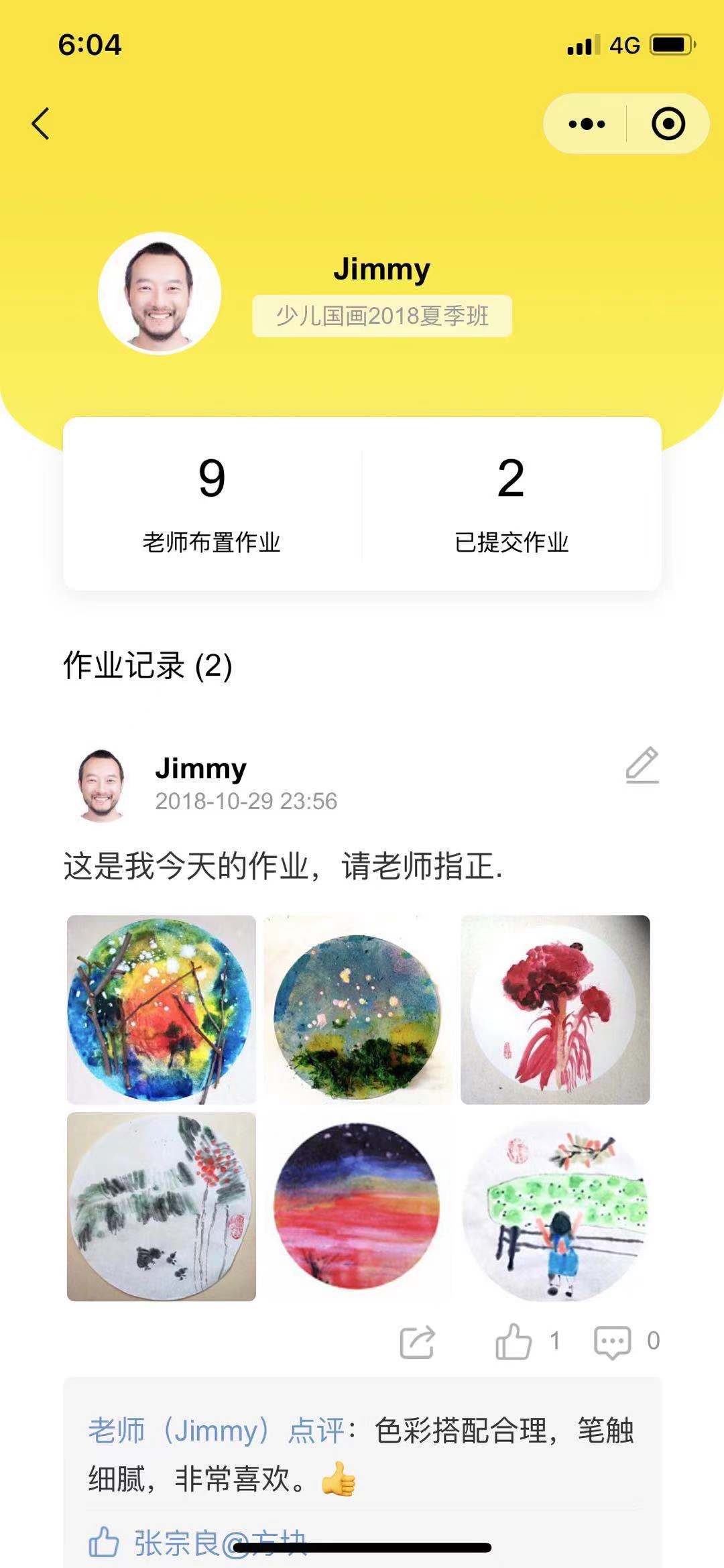724x1568 pixels.
Task: Open the 已提交作业 count card
Action: [511, 504]
